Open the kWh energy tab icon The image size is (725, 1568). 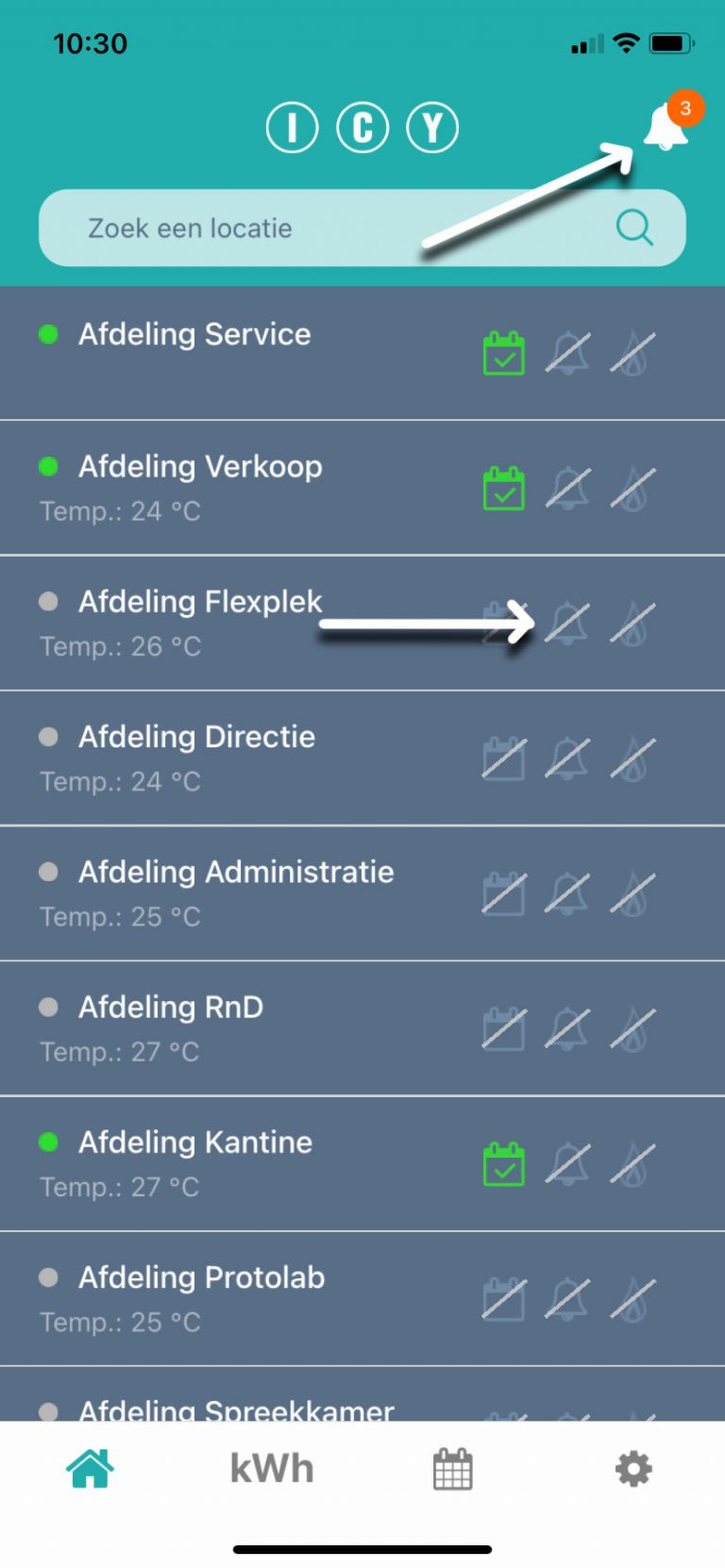coord(272,1467)
